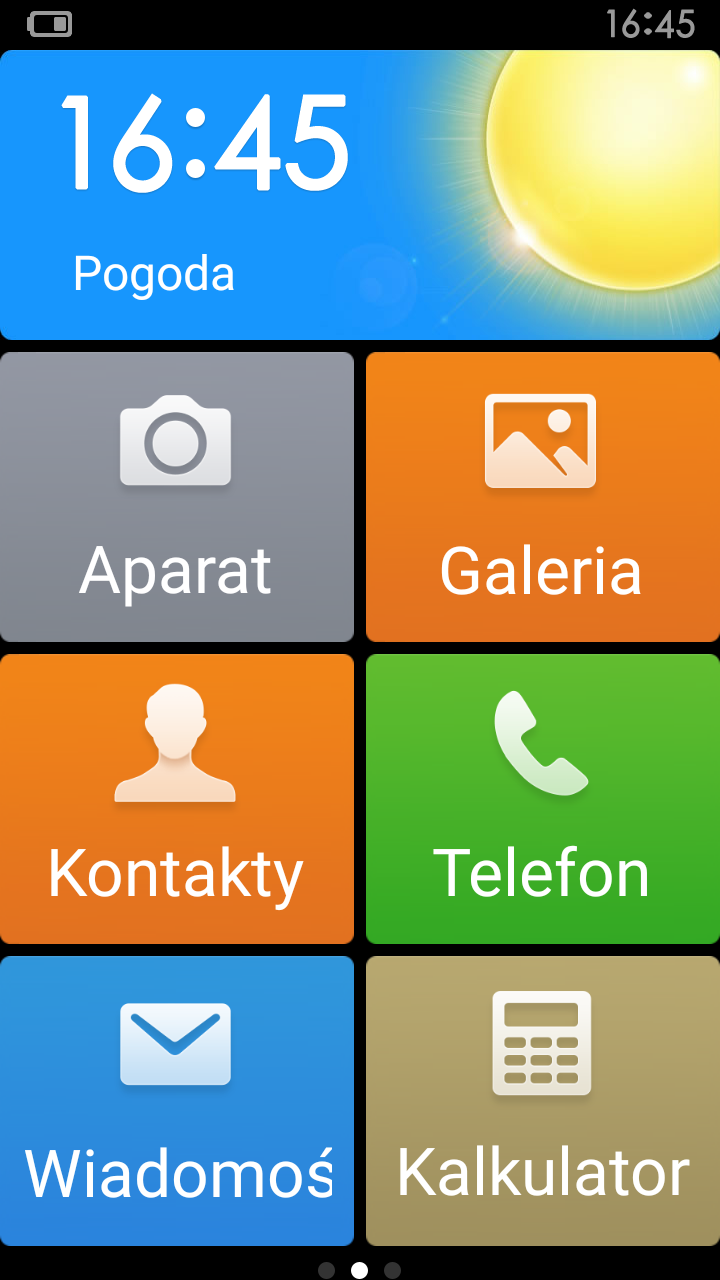Open the Galeria tile
This screenshot has width=720, height=1280.
(542, 497)
